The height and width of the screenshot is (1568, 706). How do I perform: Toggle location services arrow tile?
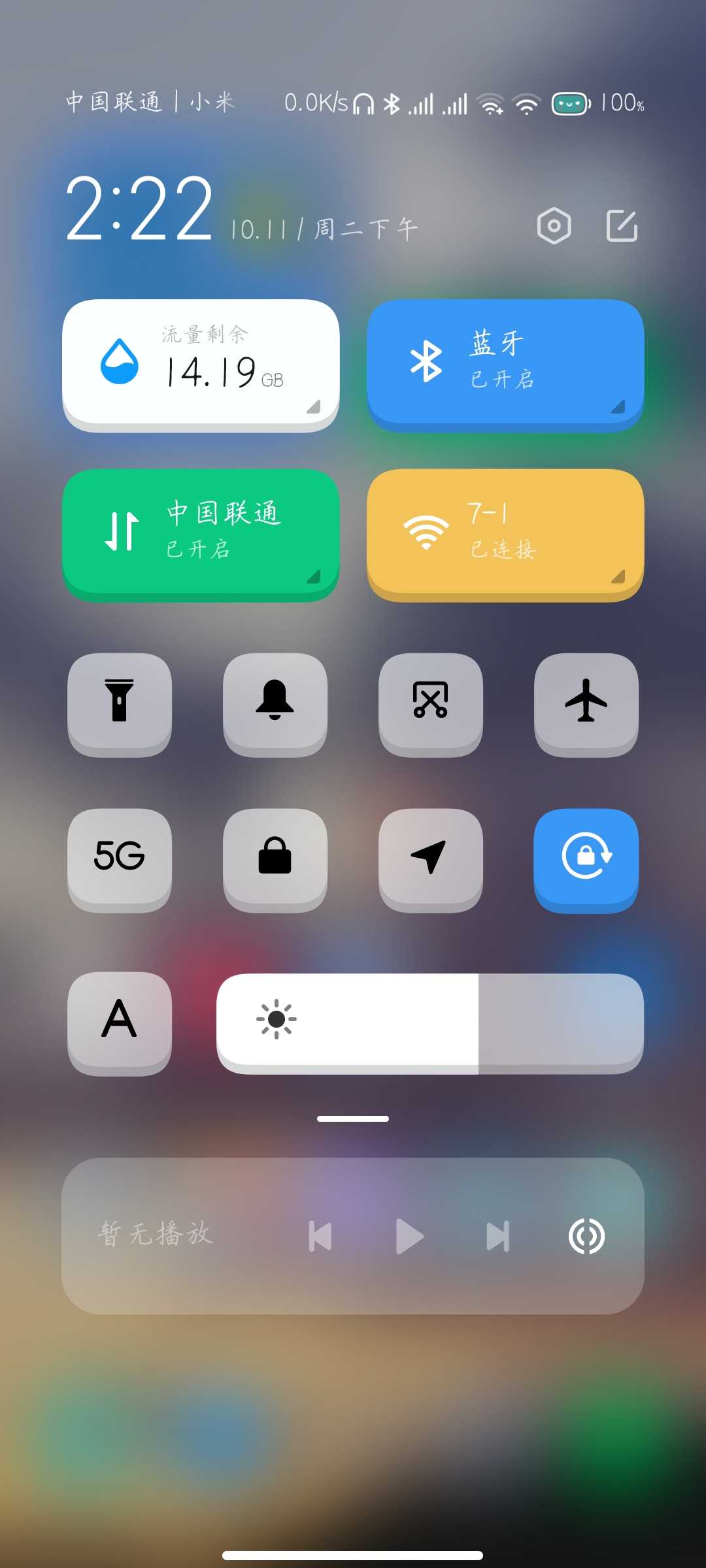coord(431,857)
